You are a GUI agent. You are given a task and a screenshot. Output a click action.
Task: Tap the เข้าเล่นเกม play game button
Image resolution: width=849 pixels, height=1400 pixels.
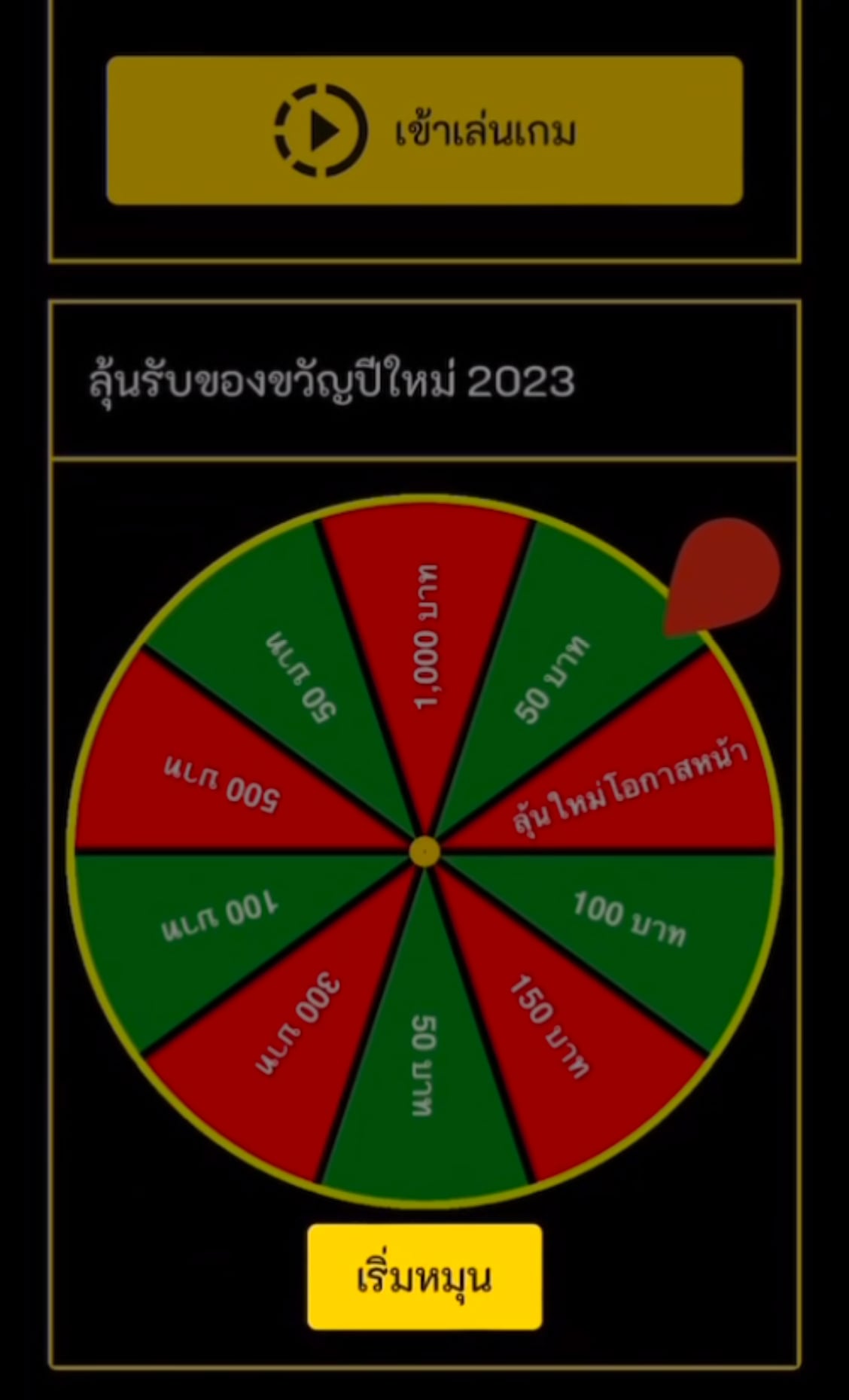pos(424,130)
